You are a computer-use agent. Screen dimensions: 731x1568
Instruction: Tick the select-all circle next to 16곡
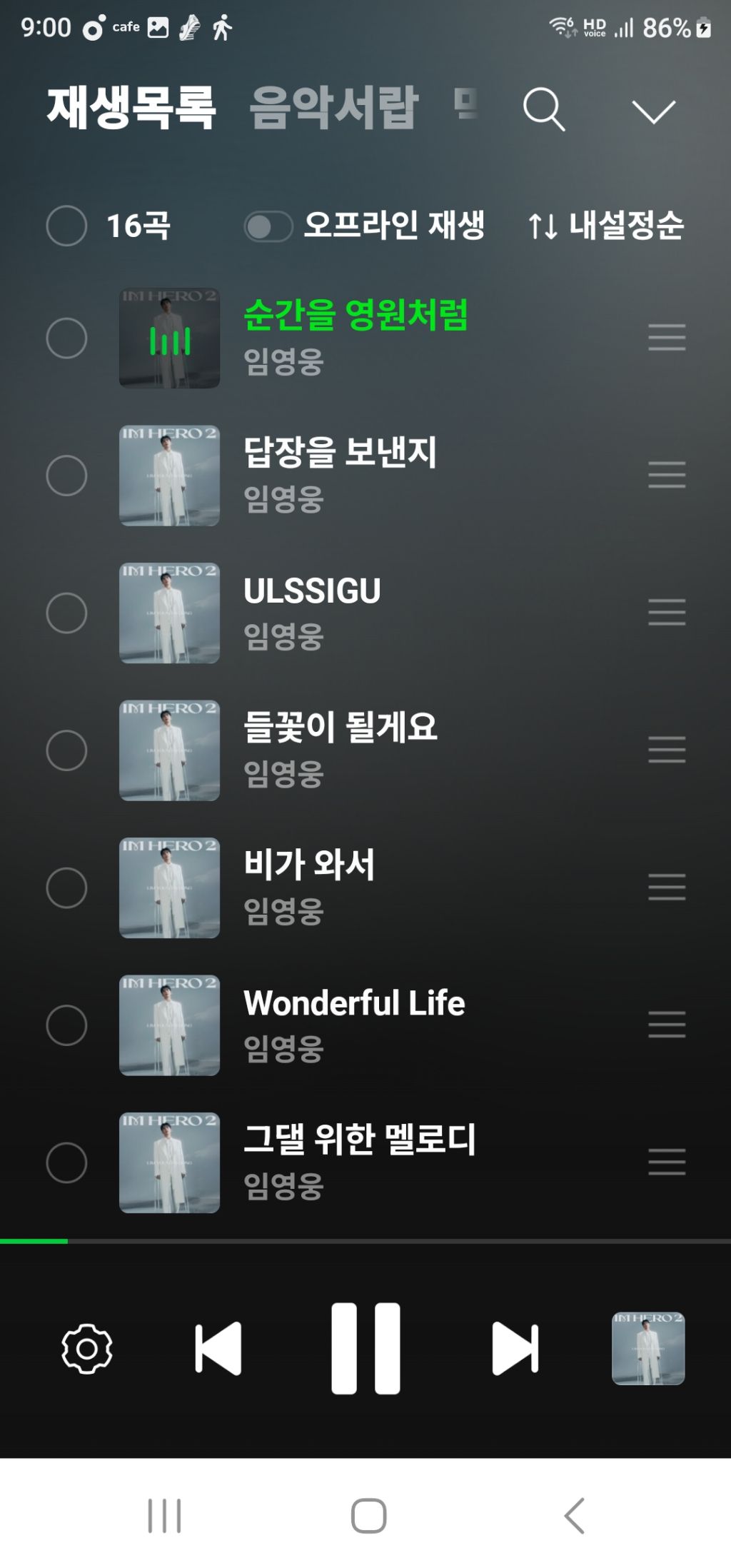66,226
